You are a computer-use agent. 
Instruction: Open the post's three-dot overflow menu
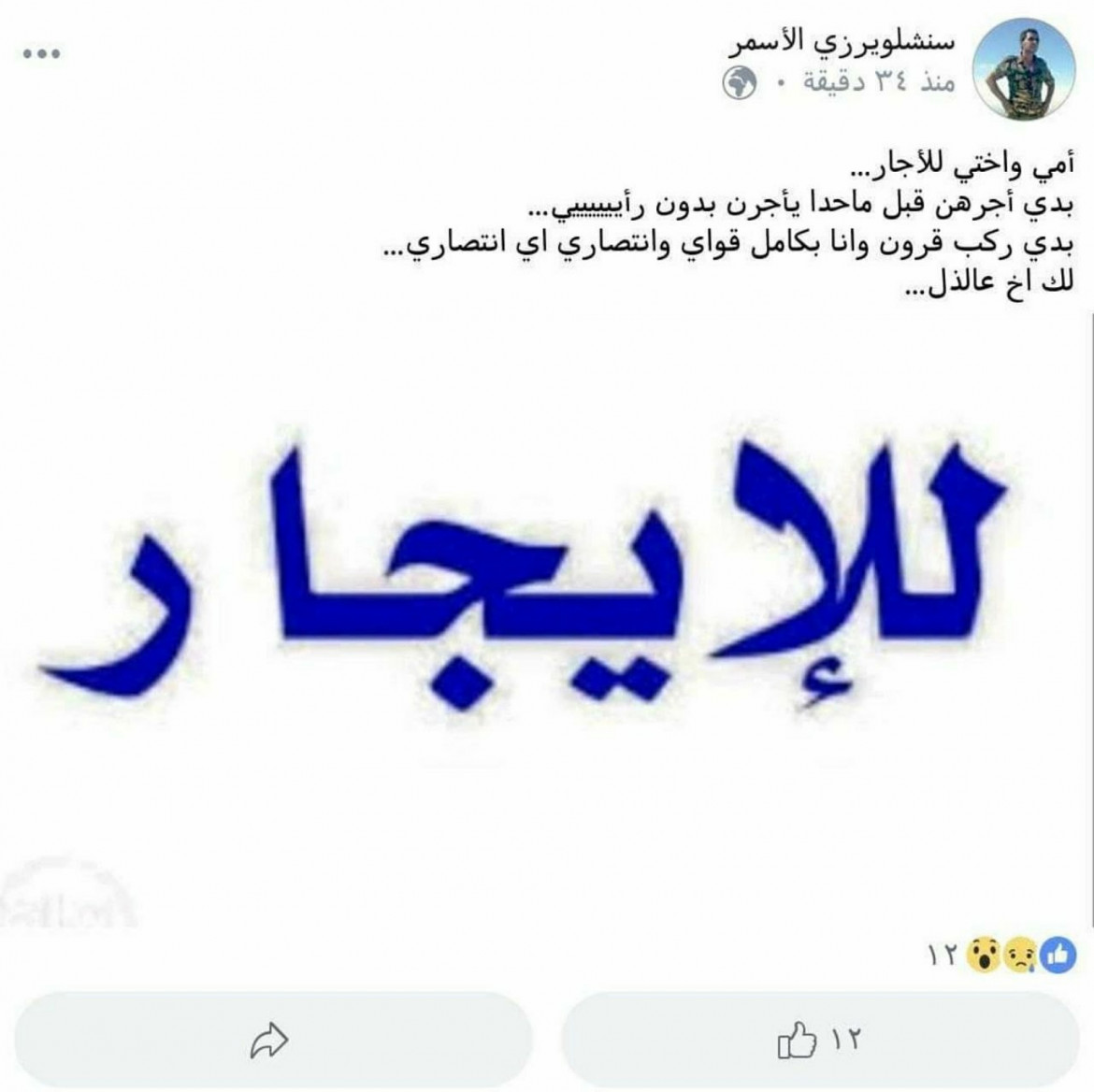click(42, 54)
